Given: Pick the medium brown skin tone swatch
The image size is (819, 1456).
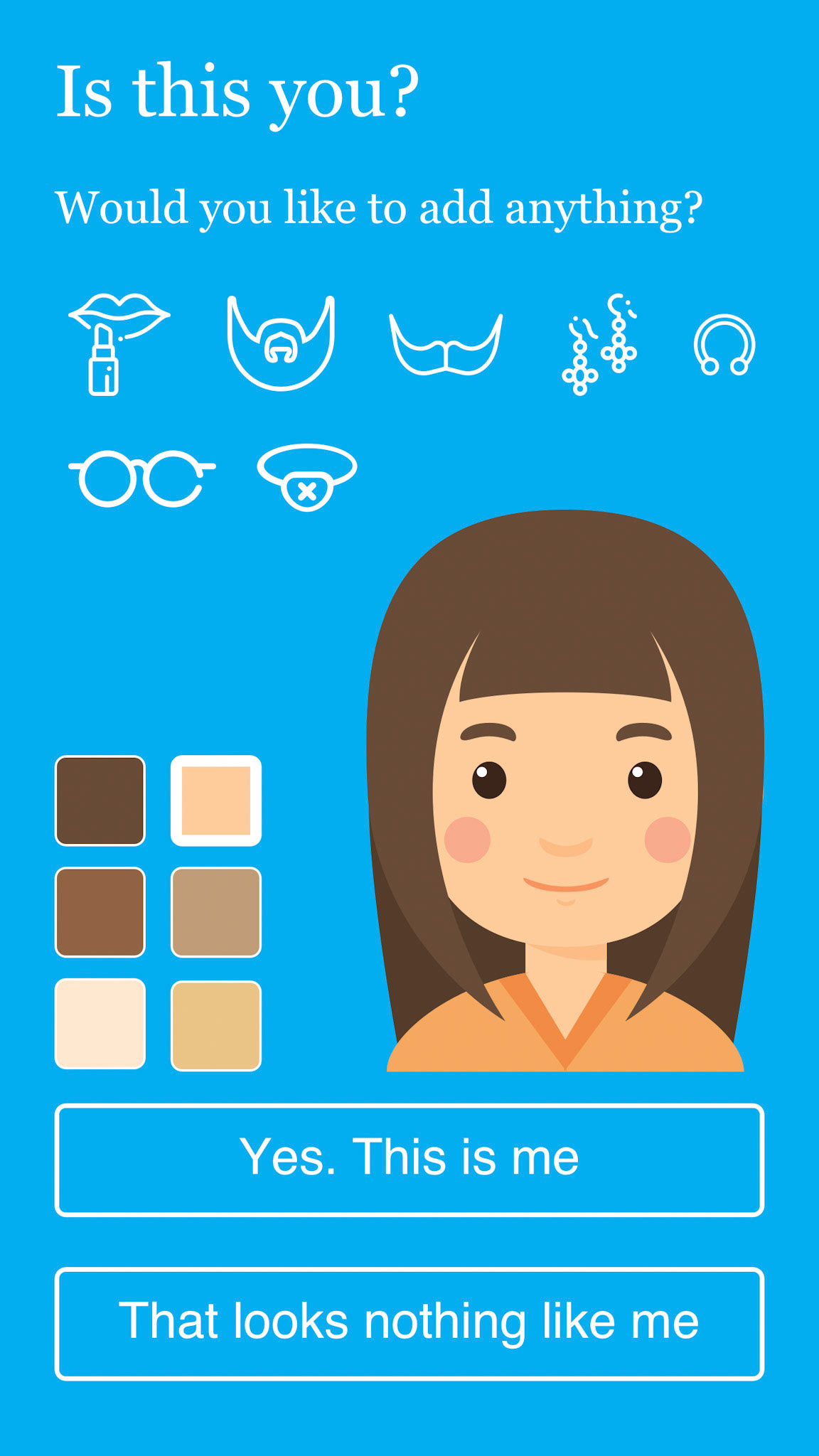Looking at the screenshot, I should coord(100,912).
